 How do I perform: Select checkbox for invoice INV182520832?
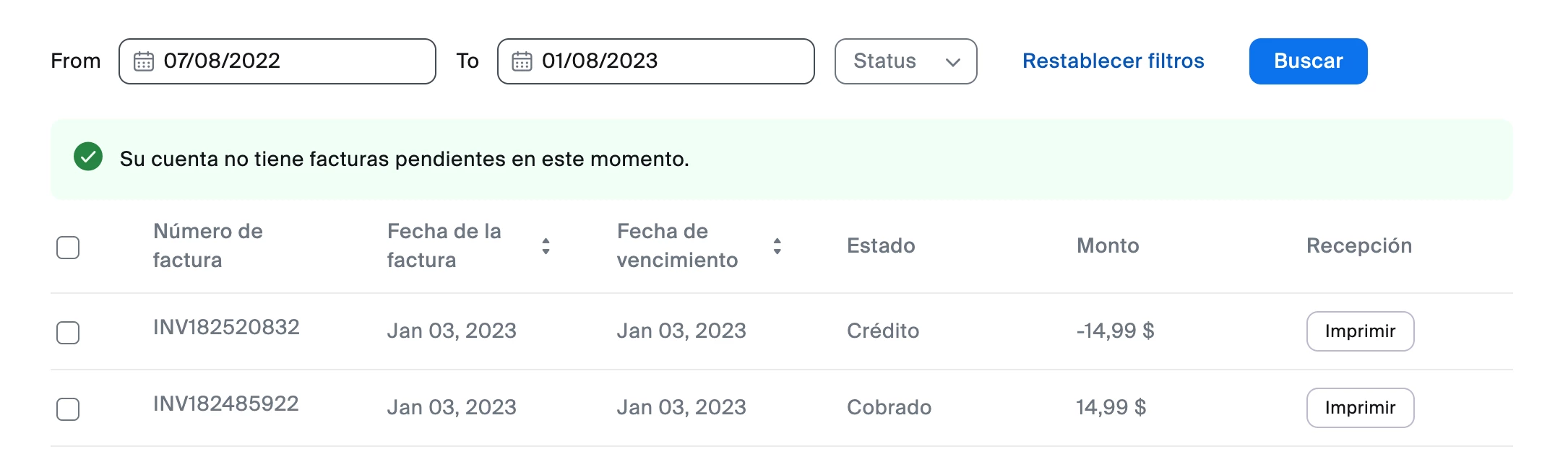pyautogui.click(x=68, y=333)
